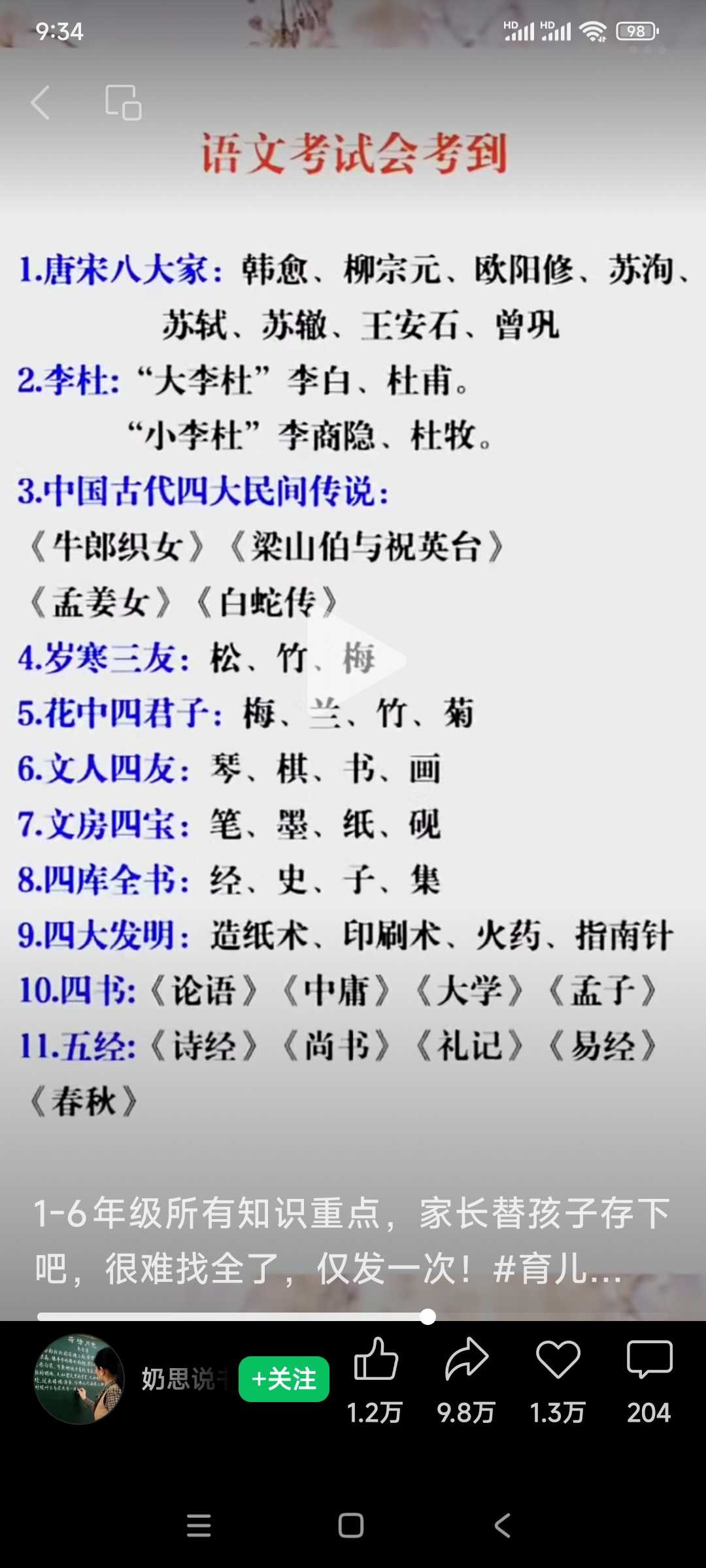Go to the home screen
This screenshot has height=1568, width=706.
[x=351, y=1526]
